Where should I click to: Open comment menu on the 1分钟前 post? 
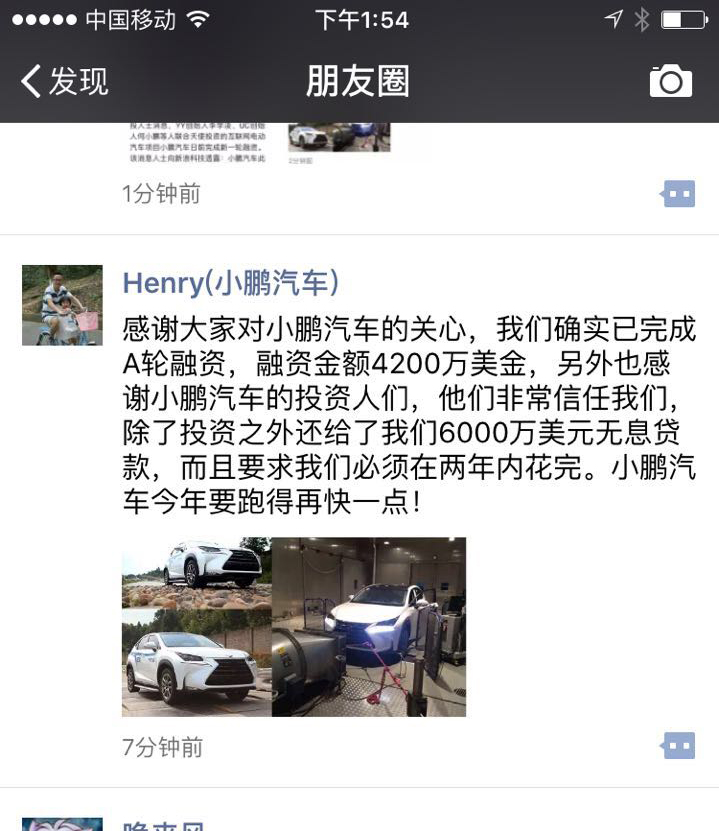tap(679, 193)
